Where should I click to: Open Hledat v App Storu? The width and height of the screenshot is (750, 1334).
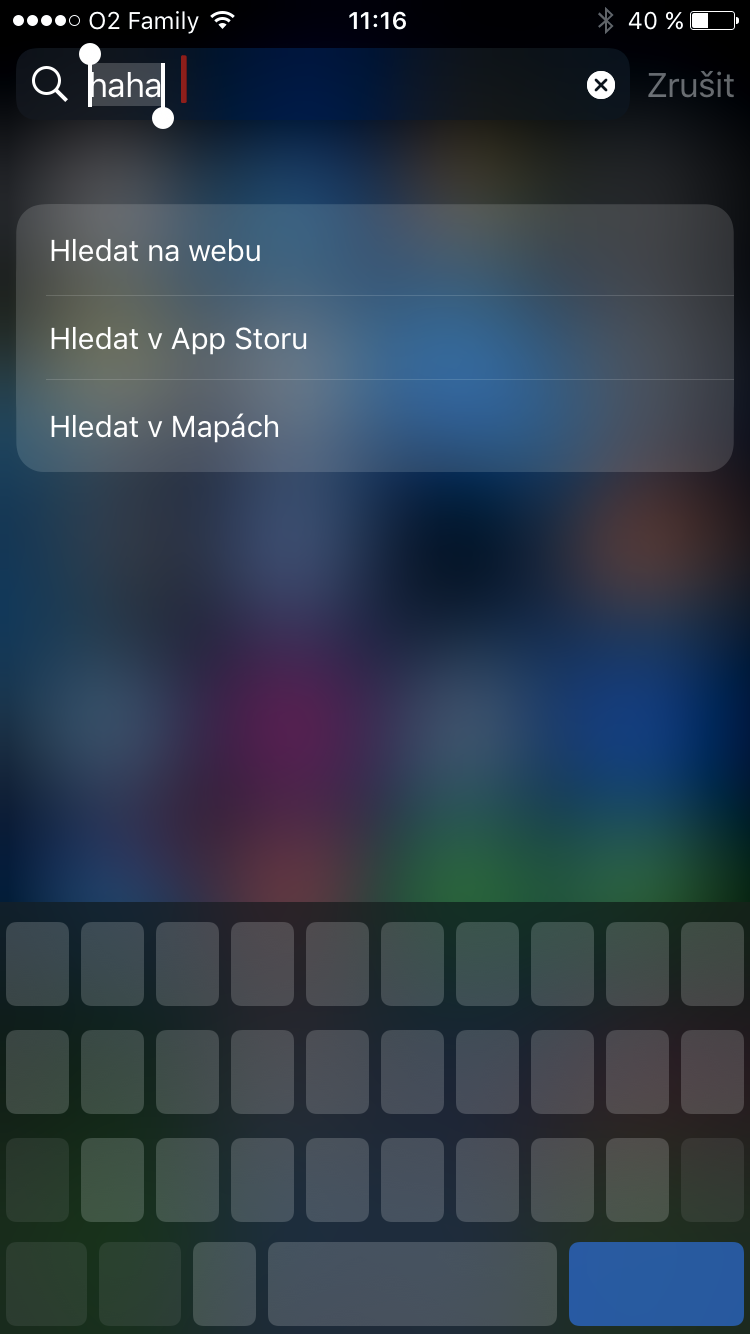375,339
